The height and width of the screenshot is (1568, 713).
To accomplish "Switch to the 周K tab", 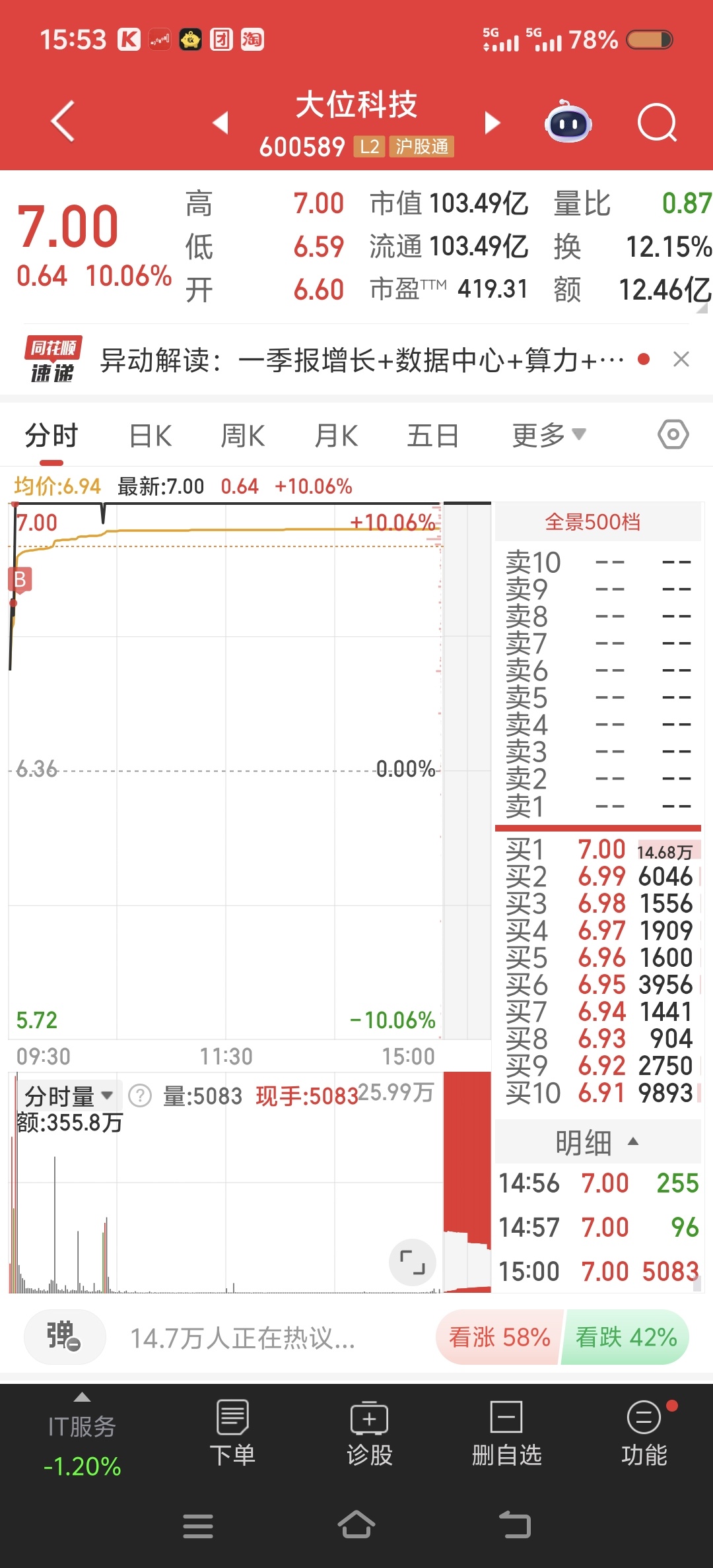I will [242, 436].
